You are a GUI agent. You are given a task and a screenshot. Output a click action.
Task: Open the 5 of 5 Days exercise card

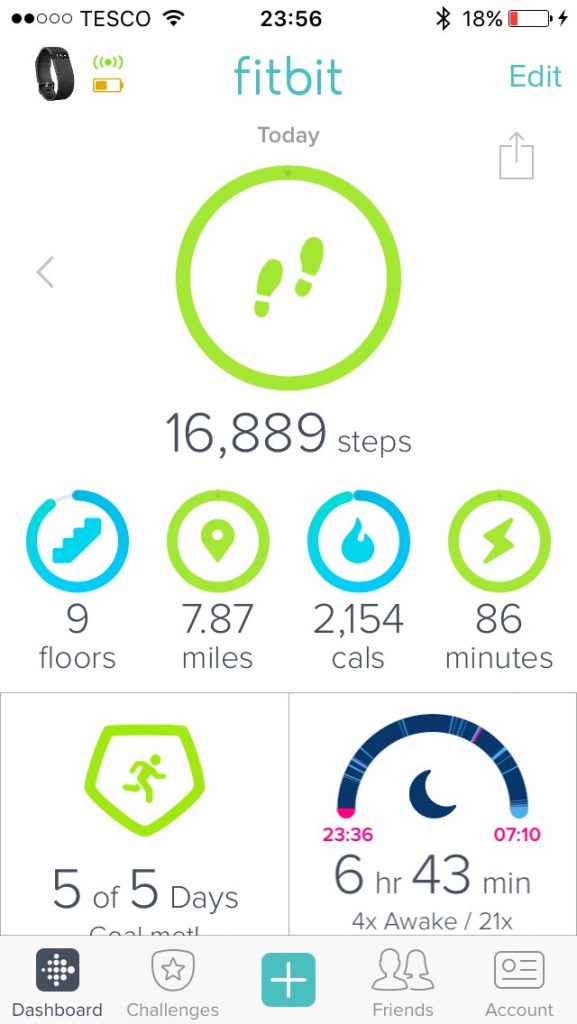(x=144, y=814)
